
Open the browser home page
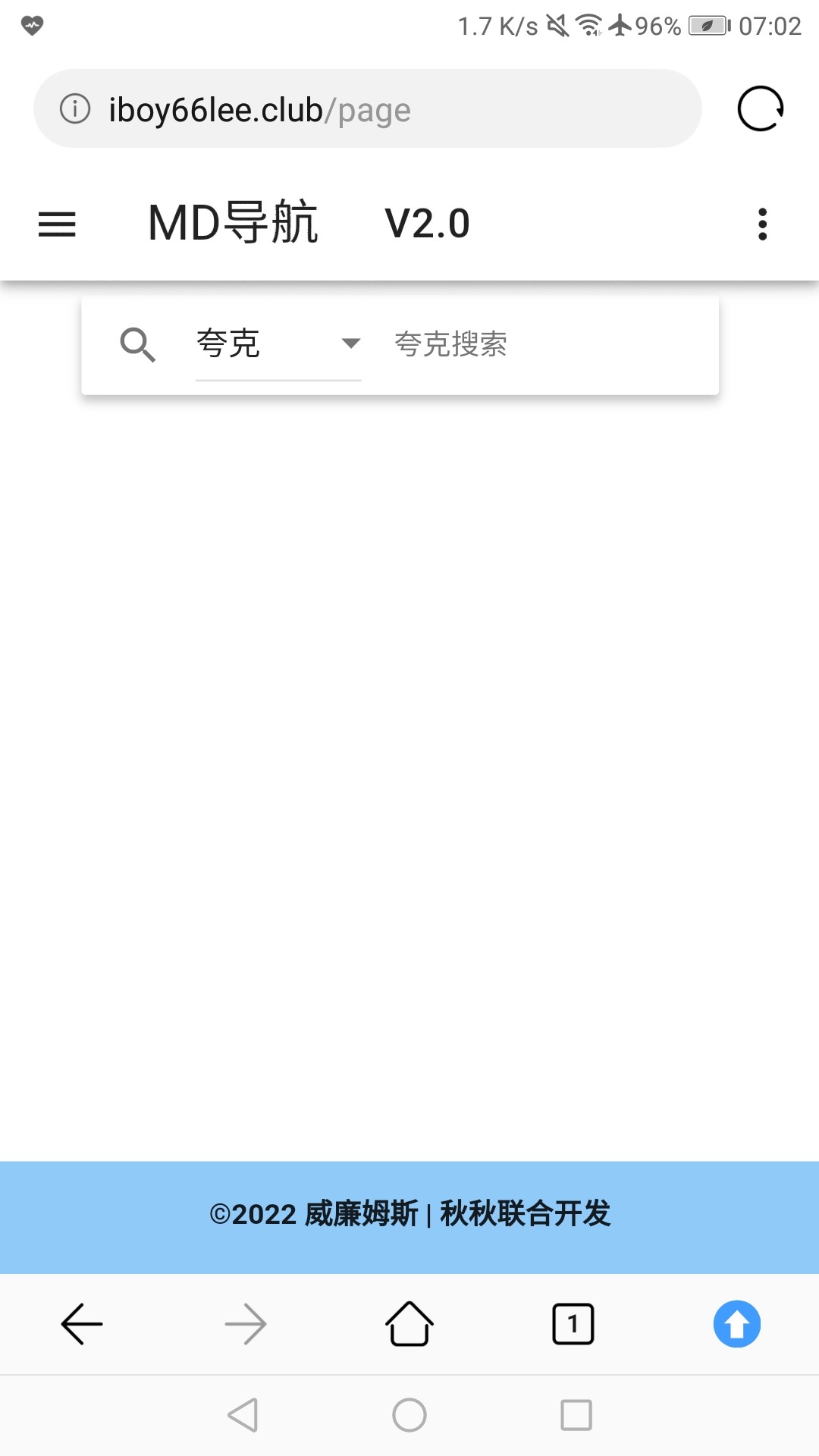click(x=409, y=1324)
